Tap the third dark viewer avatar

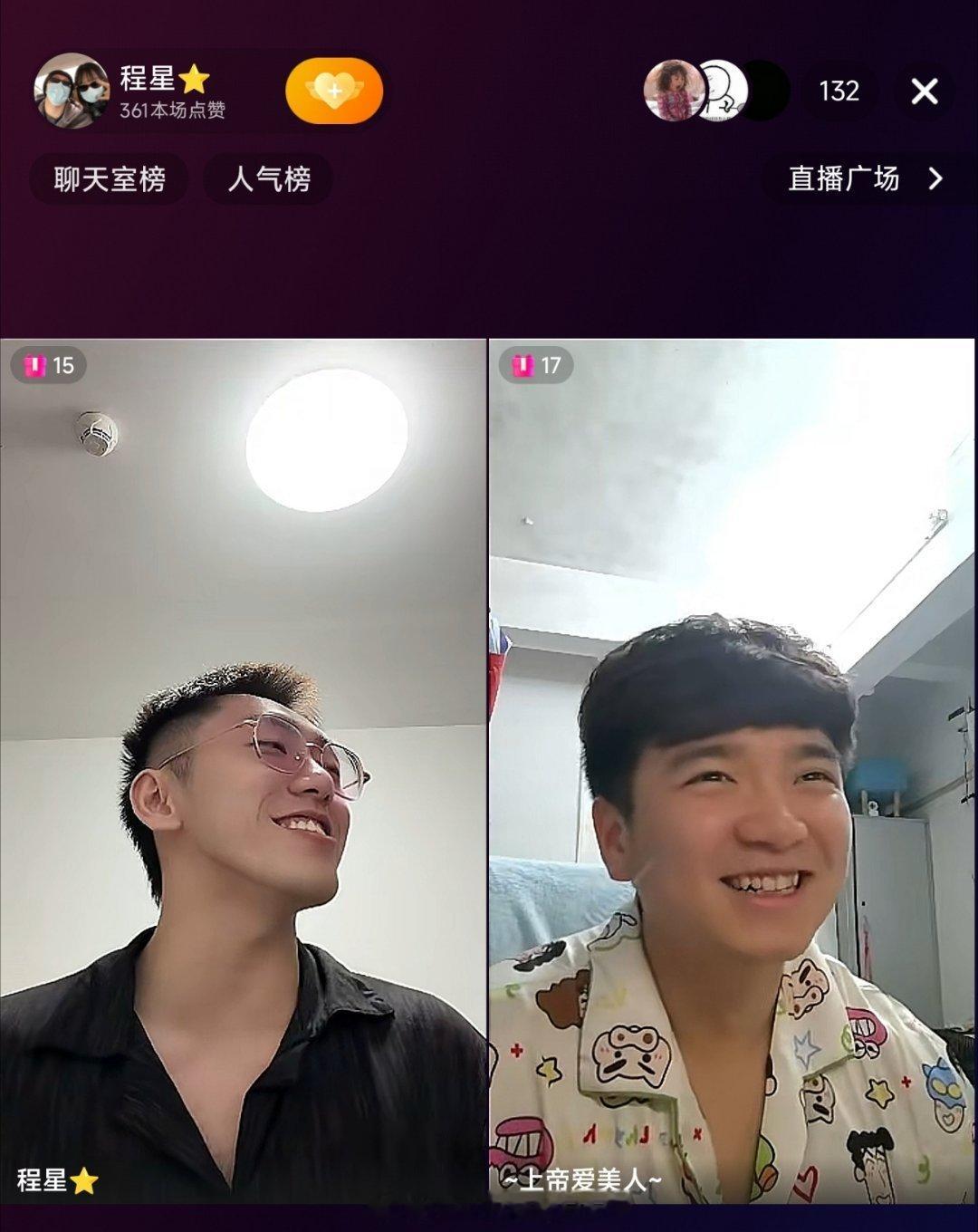point(765,91)
